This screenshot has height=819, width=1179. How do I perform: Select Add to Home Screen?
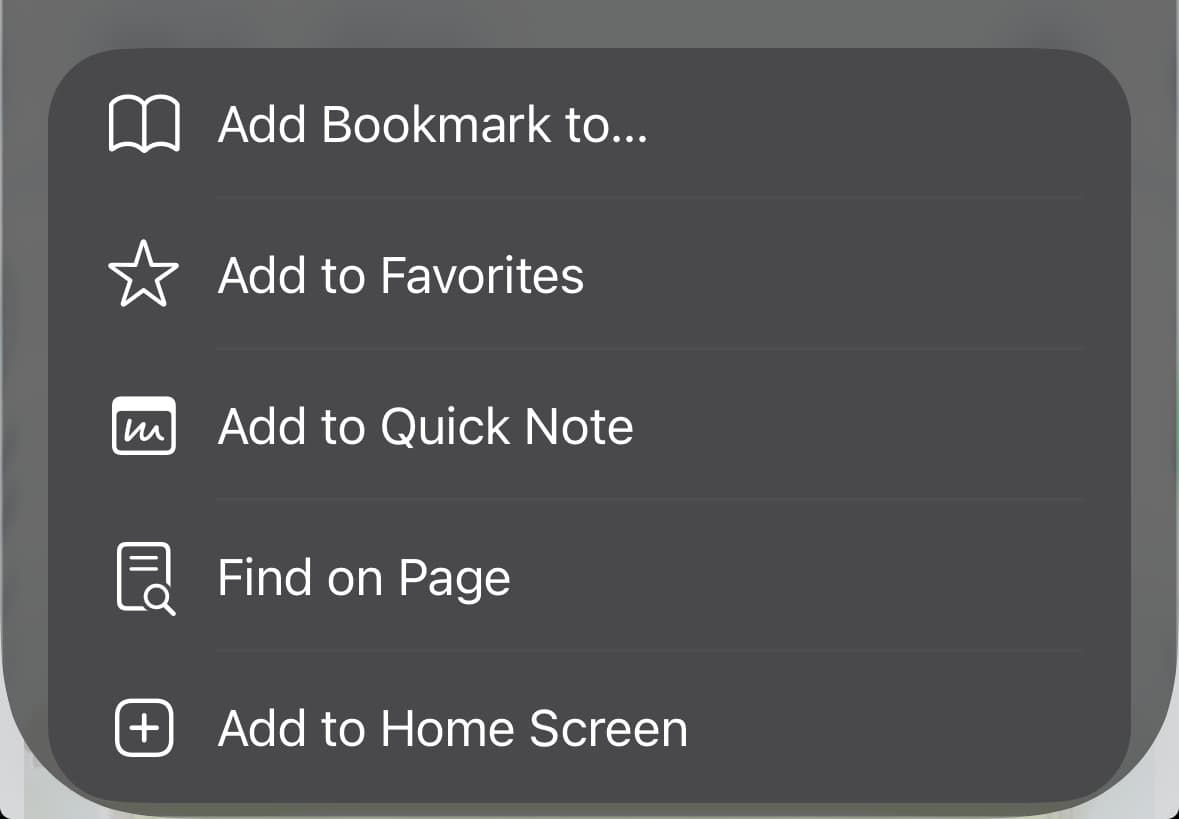(x=452, y=729)
